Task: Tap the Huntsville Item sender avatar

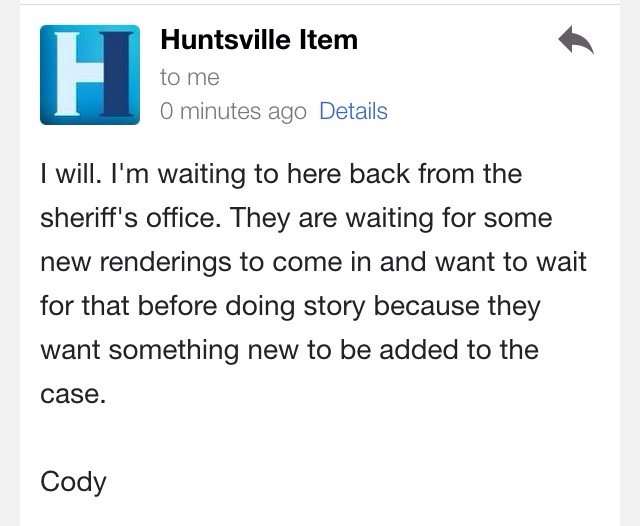Action: tap(88, 76)
